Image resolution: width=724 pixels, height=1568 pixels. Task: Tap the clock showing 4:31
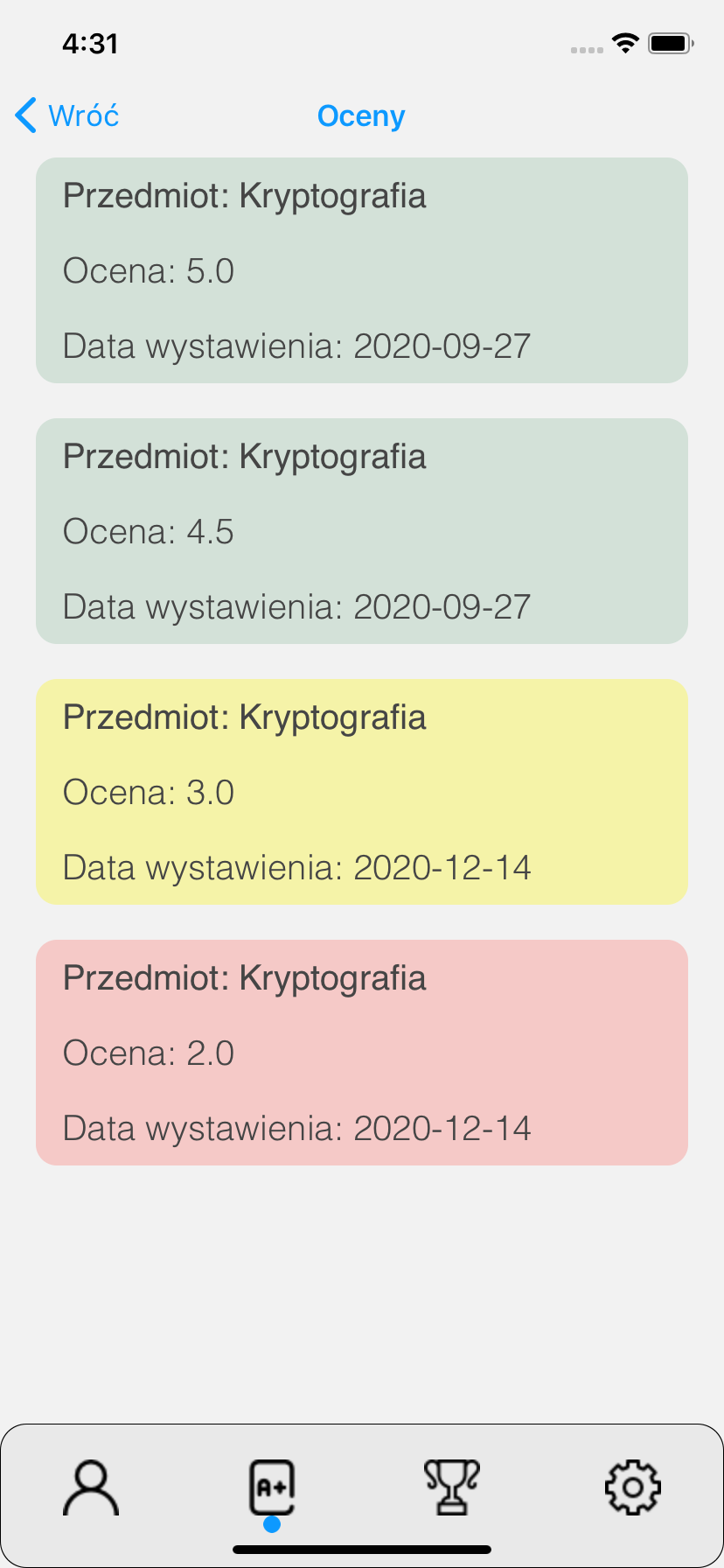click(x=90, y=42)
